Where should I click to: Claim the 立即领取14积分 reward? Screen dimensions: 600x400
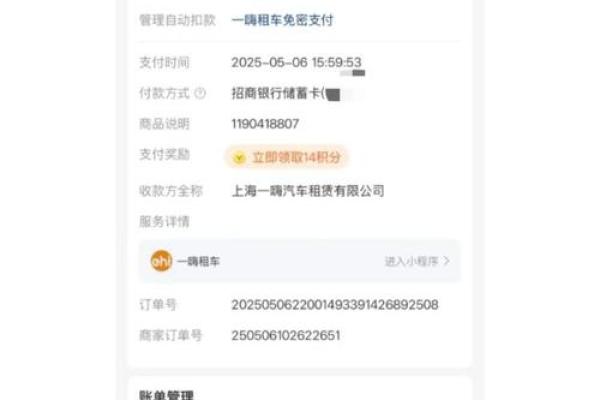pyautogui.click(x=286, y=157)
